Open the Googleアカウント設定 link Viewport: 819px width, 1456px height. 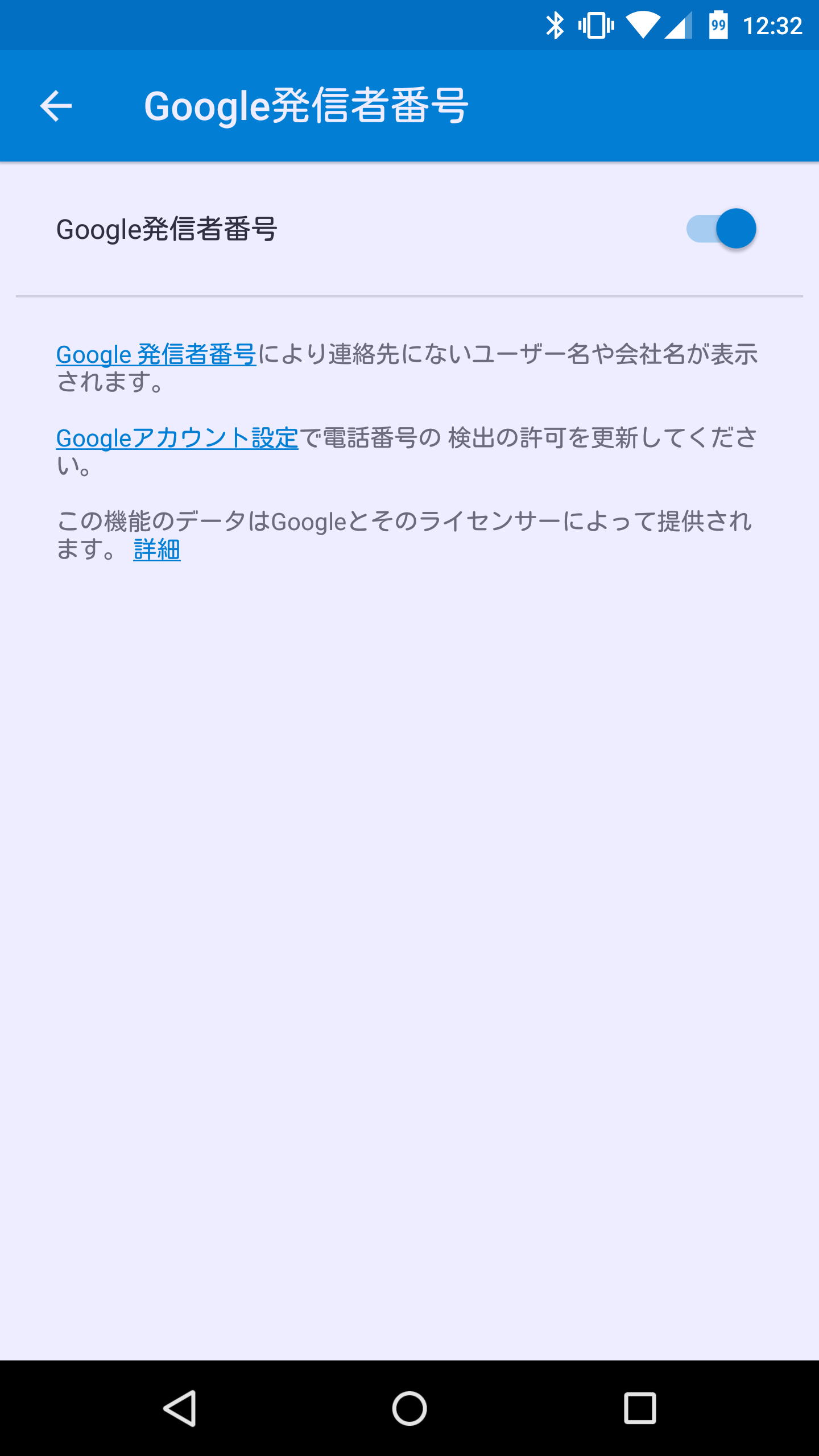coord(177,438)
